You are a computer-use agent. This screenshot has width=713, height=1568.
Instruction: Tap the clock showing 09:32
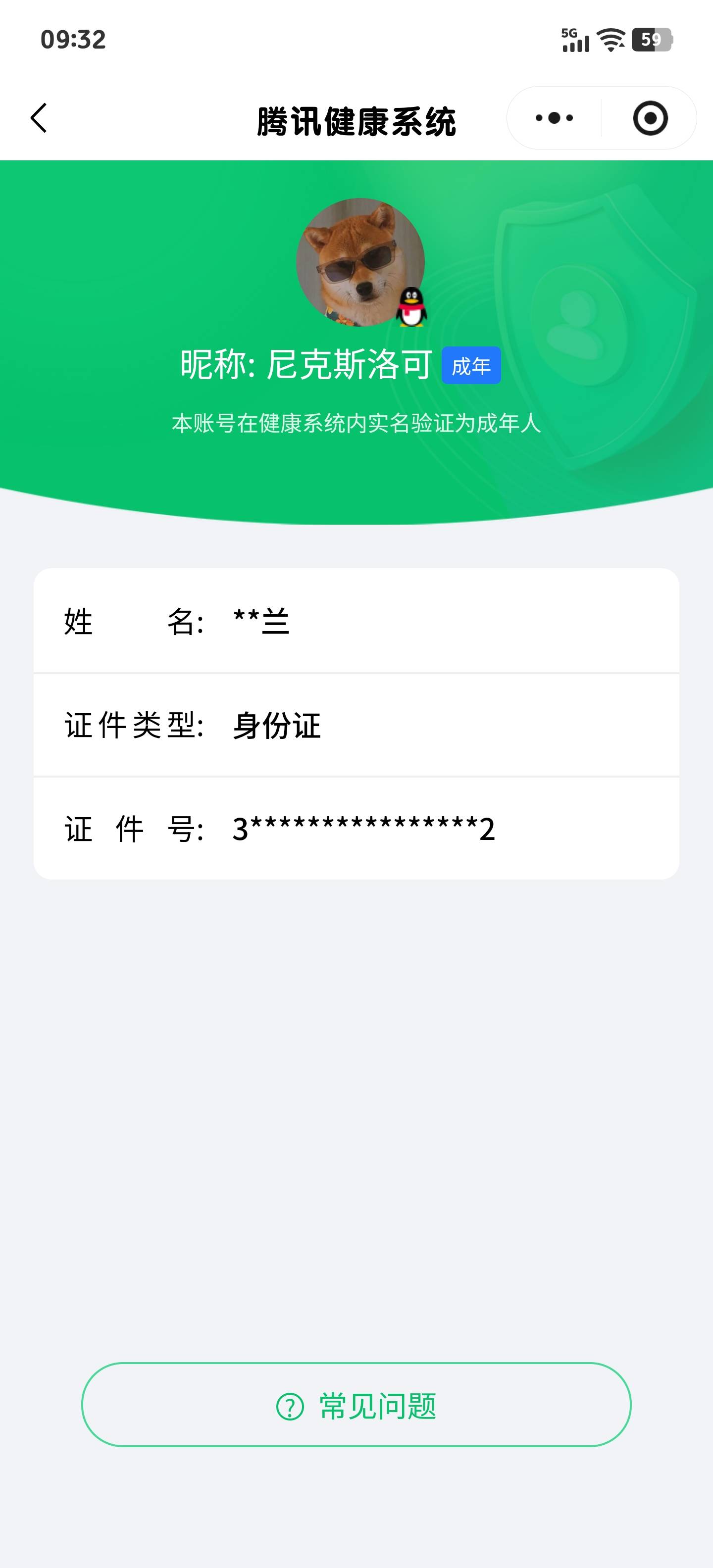tap(72, 40)
